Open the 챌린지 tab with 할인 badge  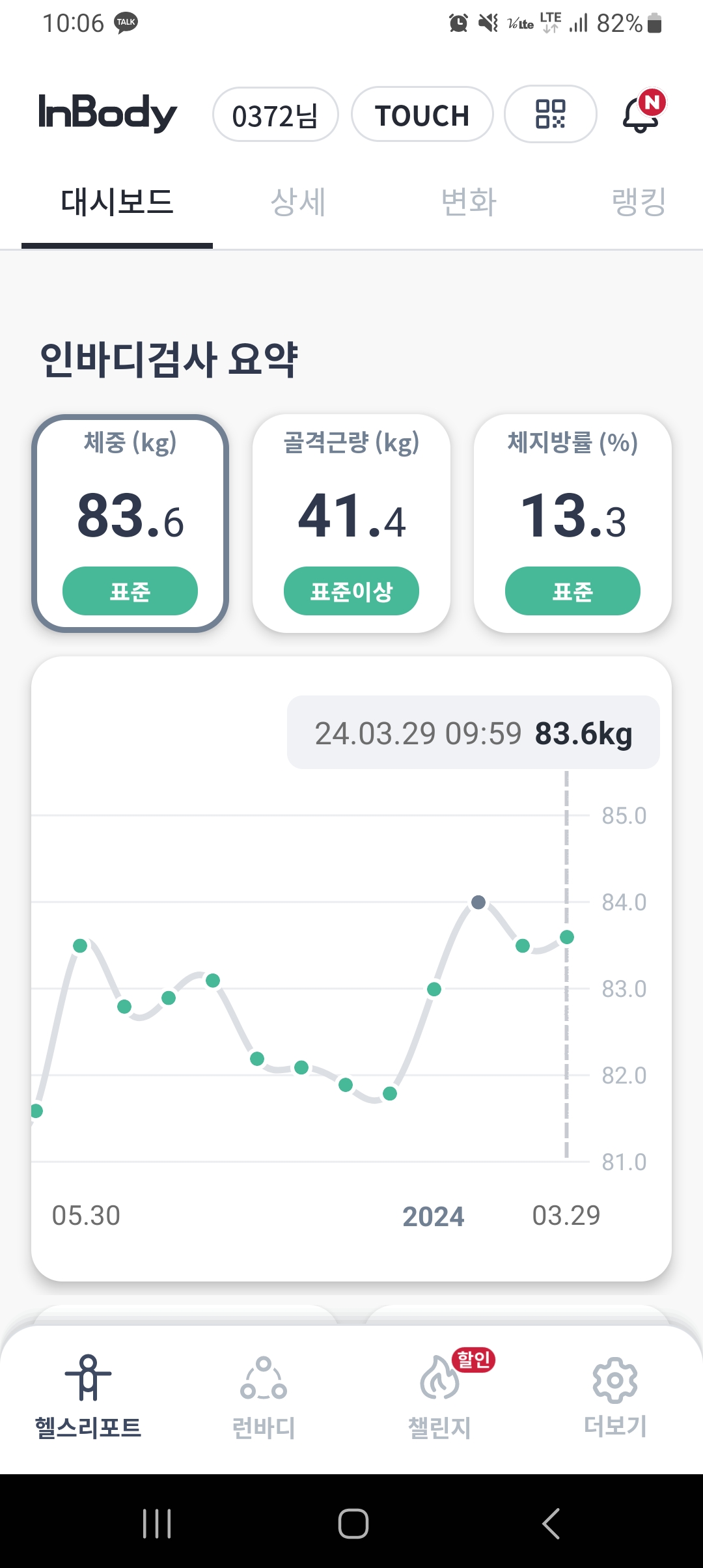point(440,1397)
